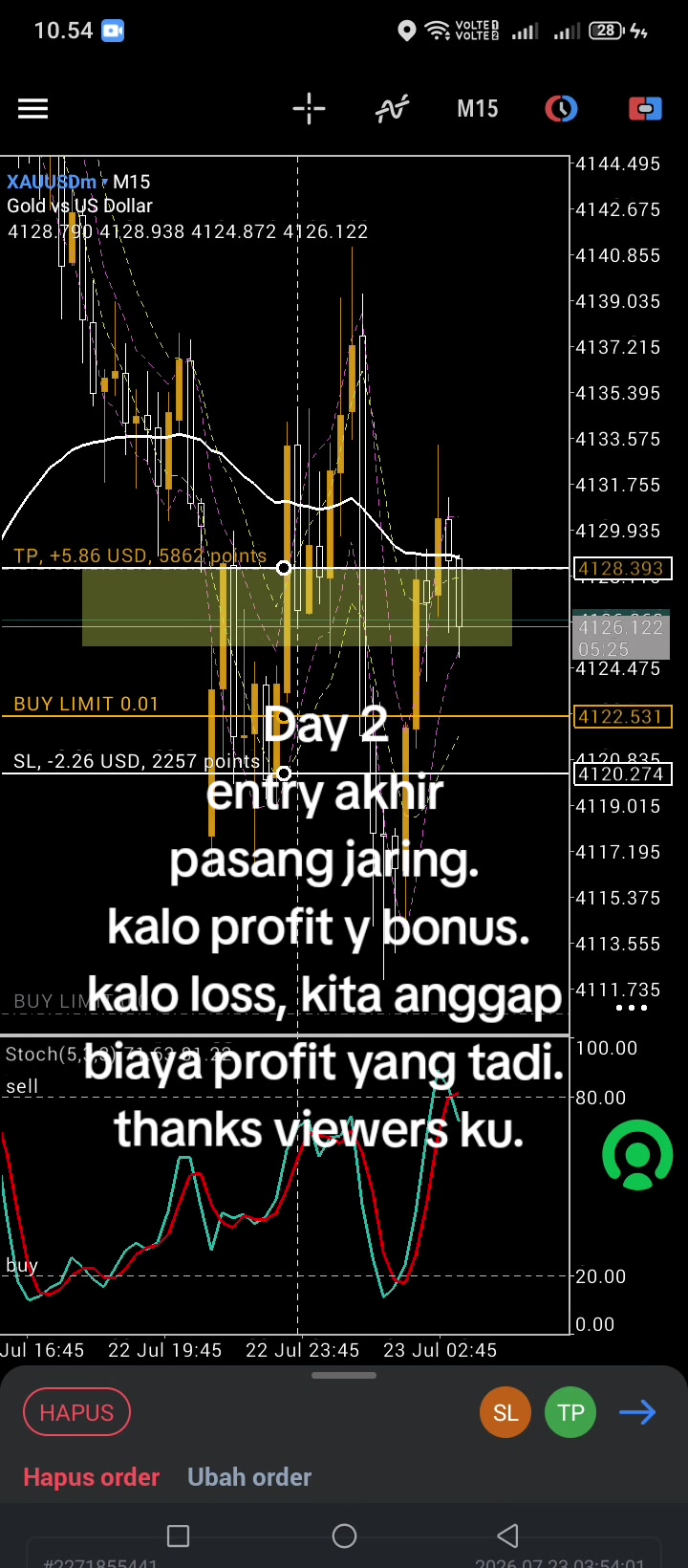Viewport: 688px width, 1568px height.
Task: Tap the red HAPUS button
Action: 76,1412
